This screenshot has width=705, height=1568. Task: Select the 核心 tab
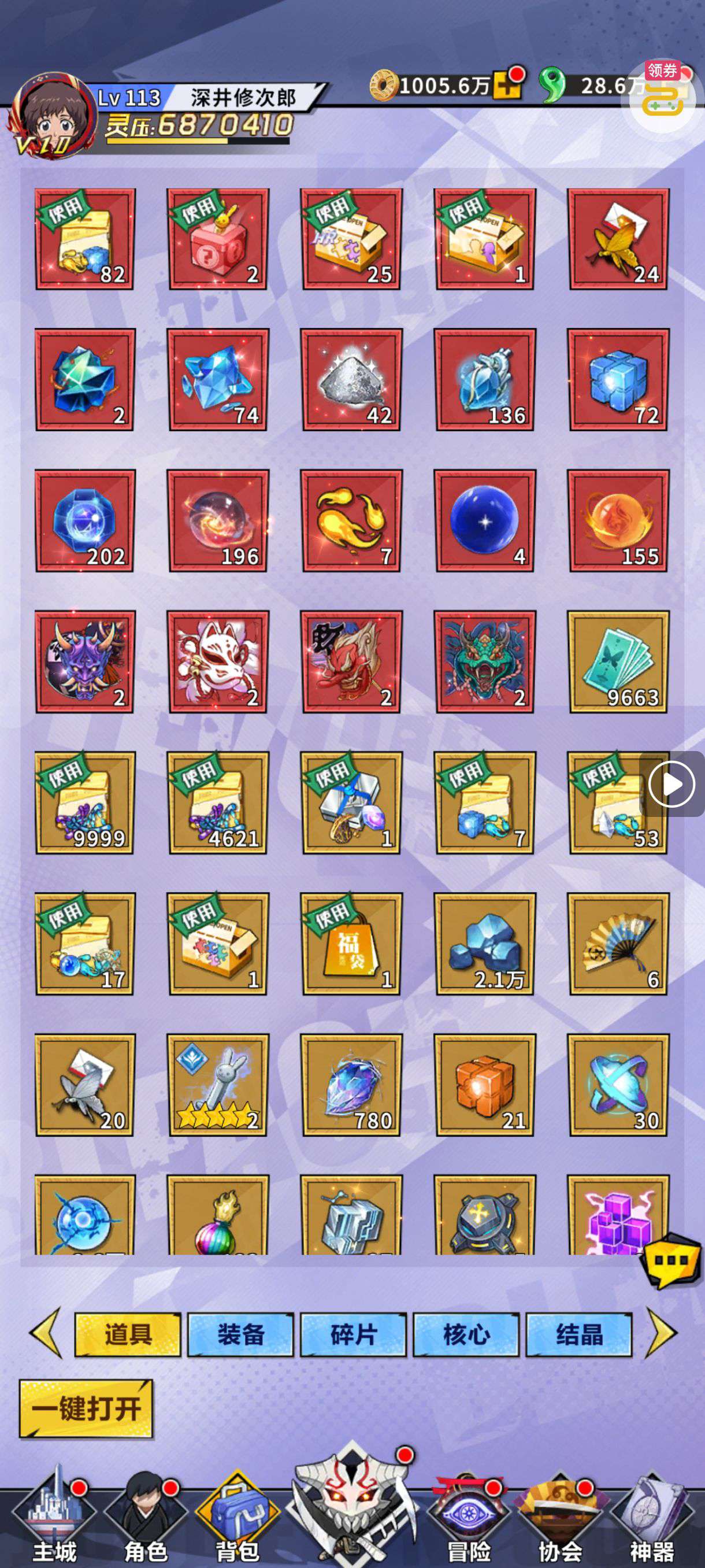(x=466, y=1334)
